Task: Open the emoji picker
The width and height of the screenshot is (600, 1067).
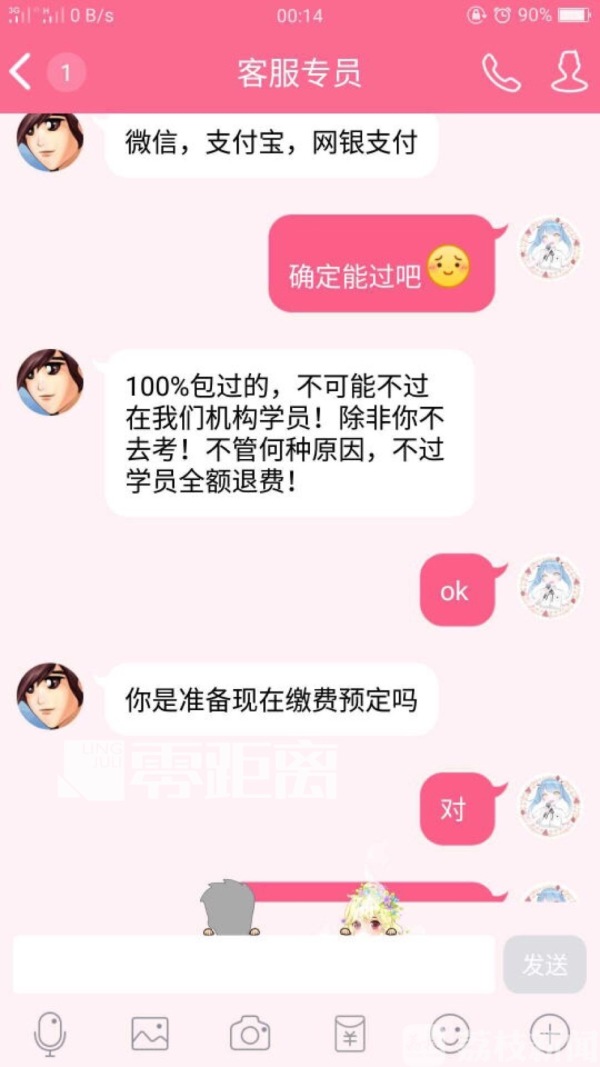Action: (449, 1031)
